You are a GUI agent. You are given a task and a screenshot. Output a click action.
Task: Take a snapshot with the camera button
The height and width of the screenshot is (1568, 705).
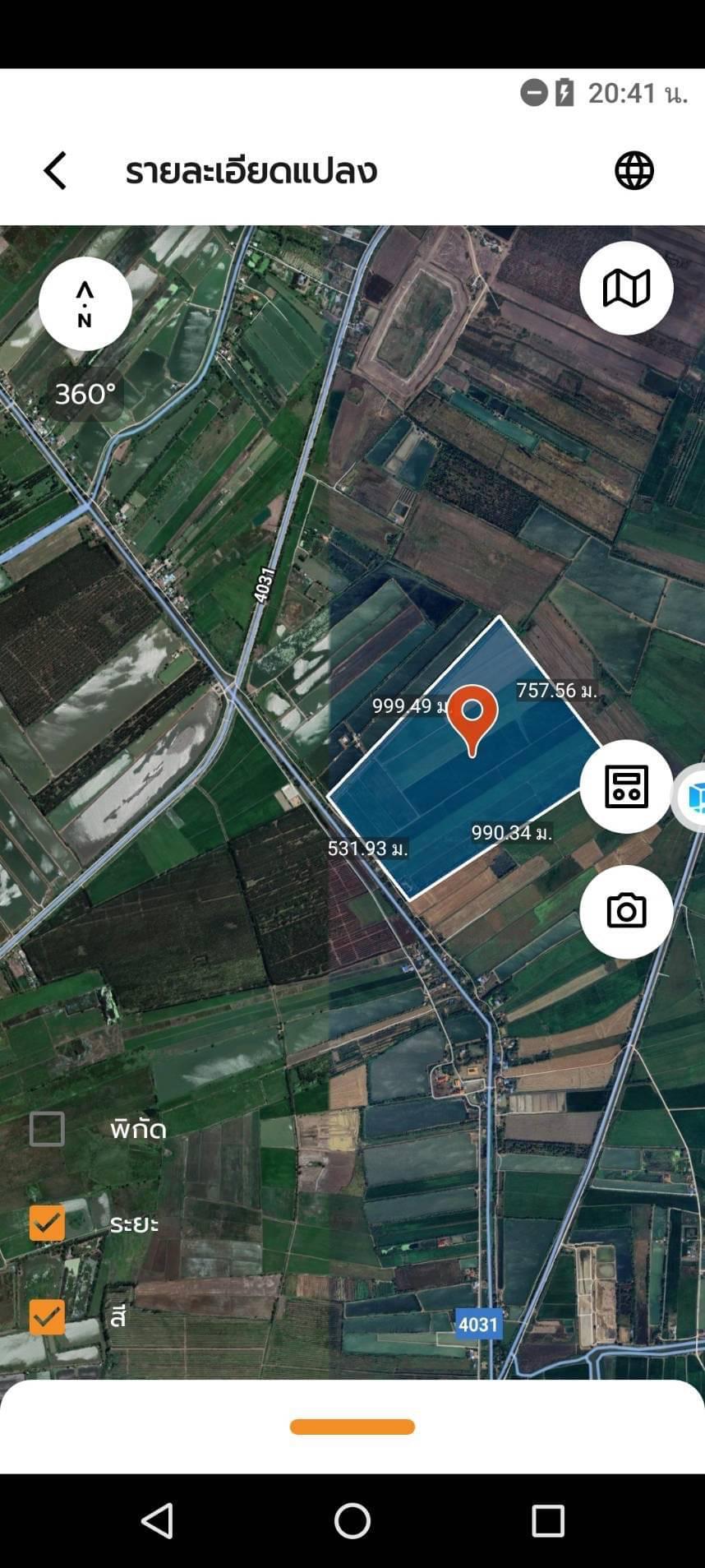point(626,911)
